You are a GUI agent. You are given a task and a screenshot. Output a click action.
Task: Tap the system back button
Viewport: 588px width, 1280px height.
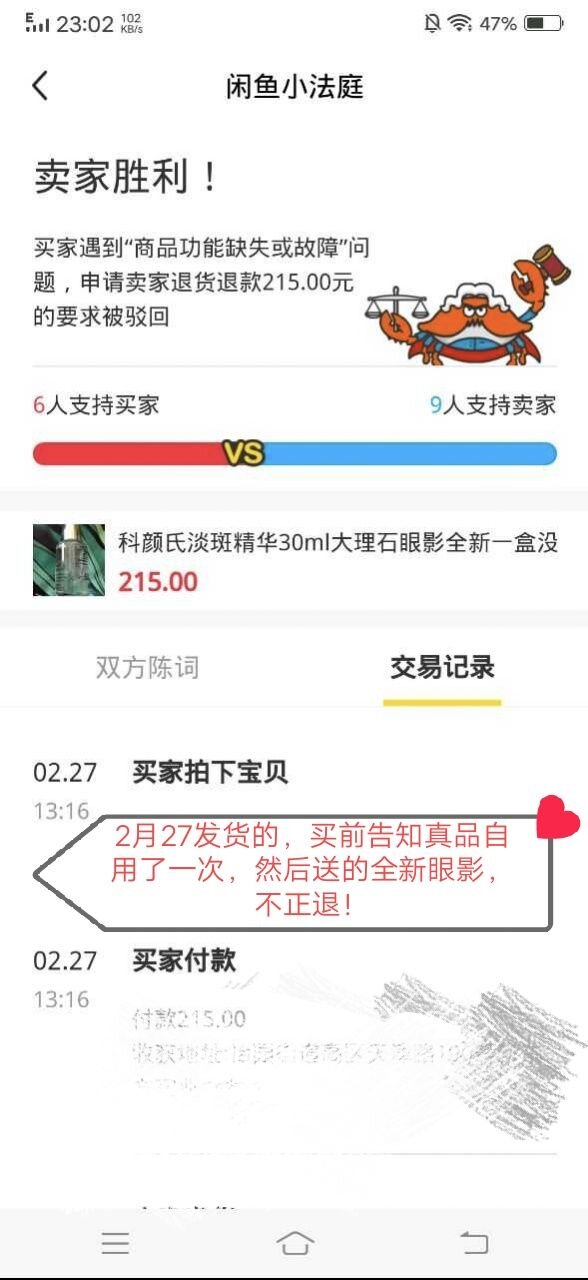tap(473, 1243)
